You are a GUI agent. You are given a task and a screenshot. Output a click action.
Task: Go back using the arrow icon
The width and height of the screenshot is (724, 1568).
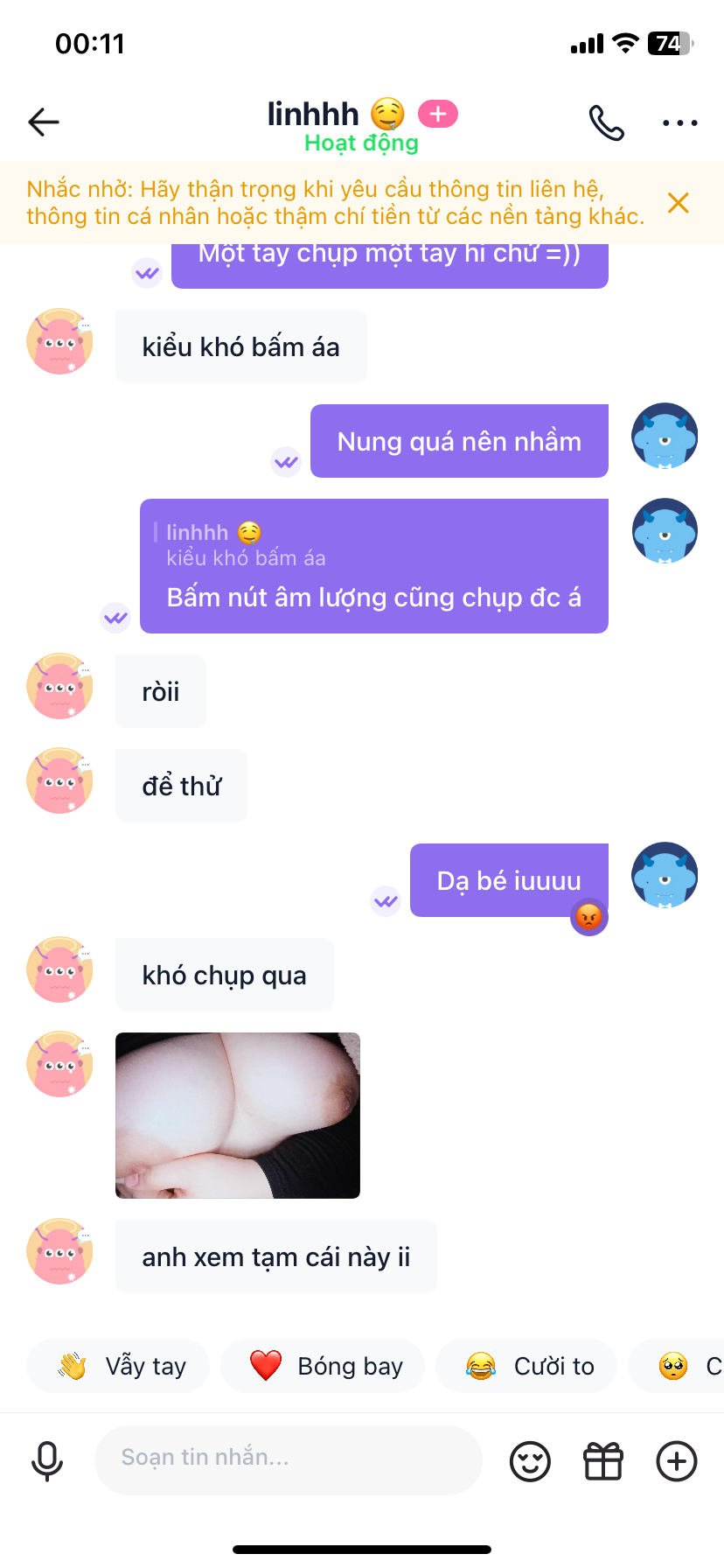point(44,122)
